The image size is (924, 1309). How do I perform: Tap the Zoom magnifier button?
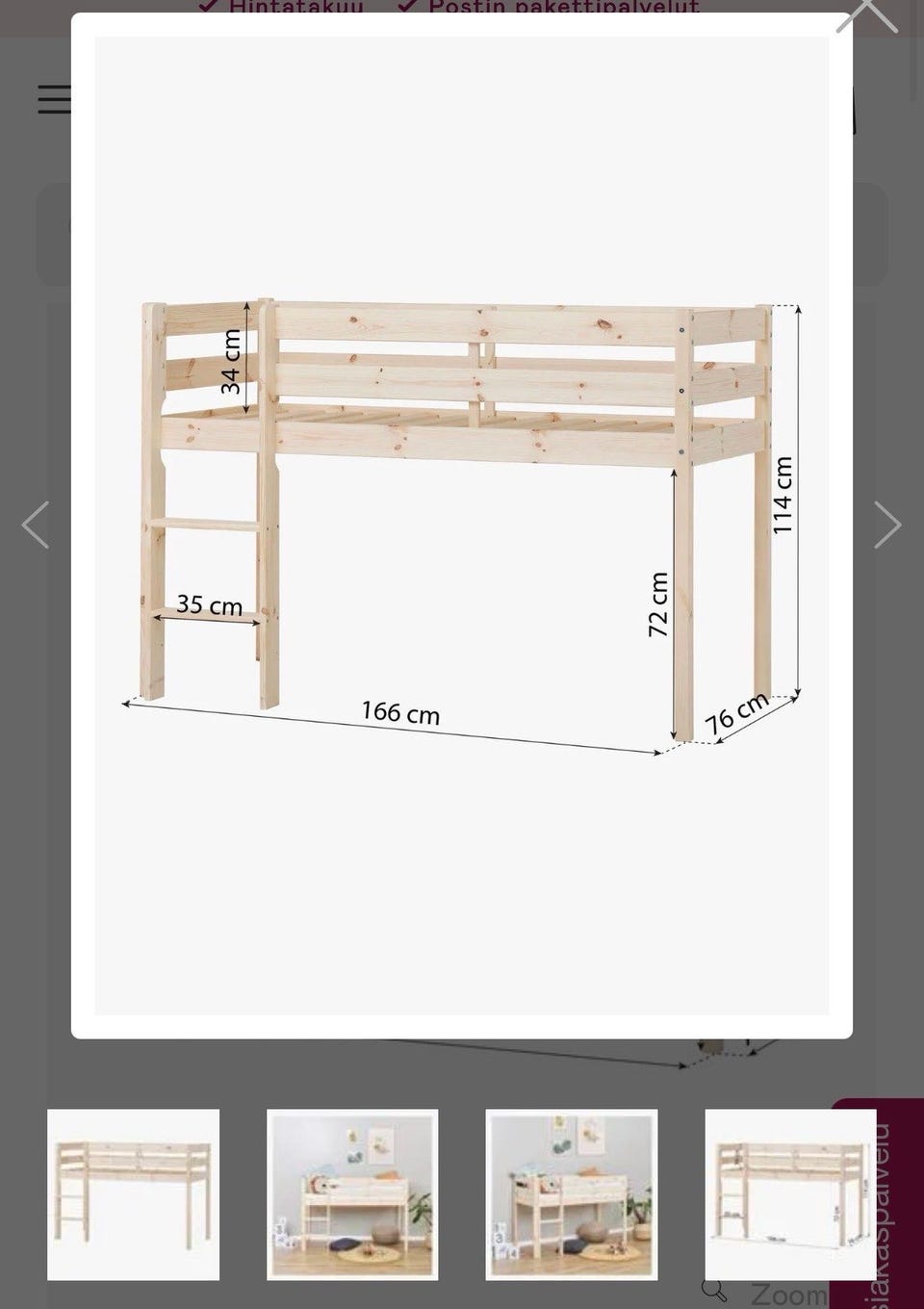point(715,1291)
